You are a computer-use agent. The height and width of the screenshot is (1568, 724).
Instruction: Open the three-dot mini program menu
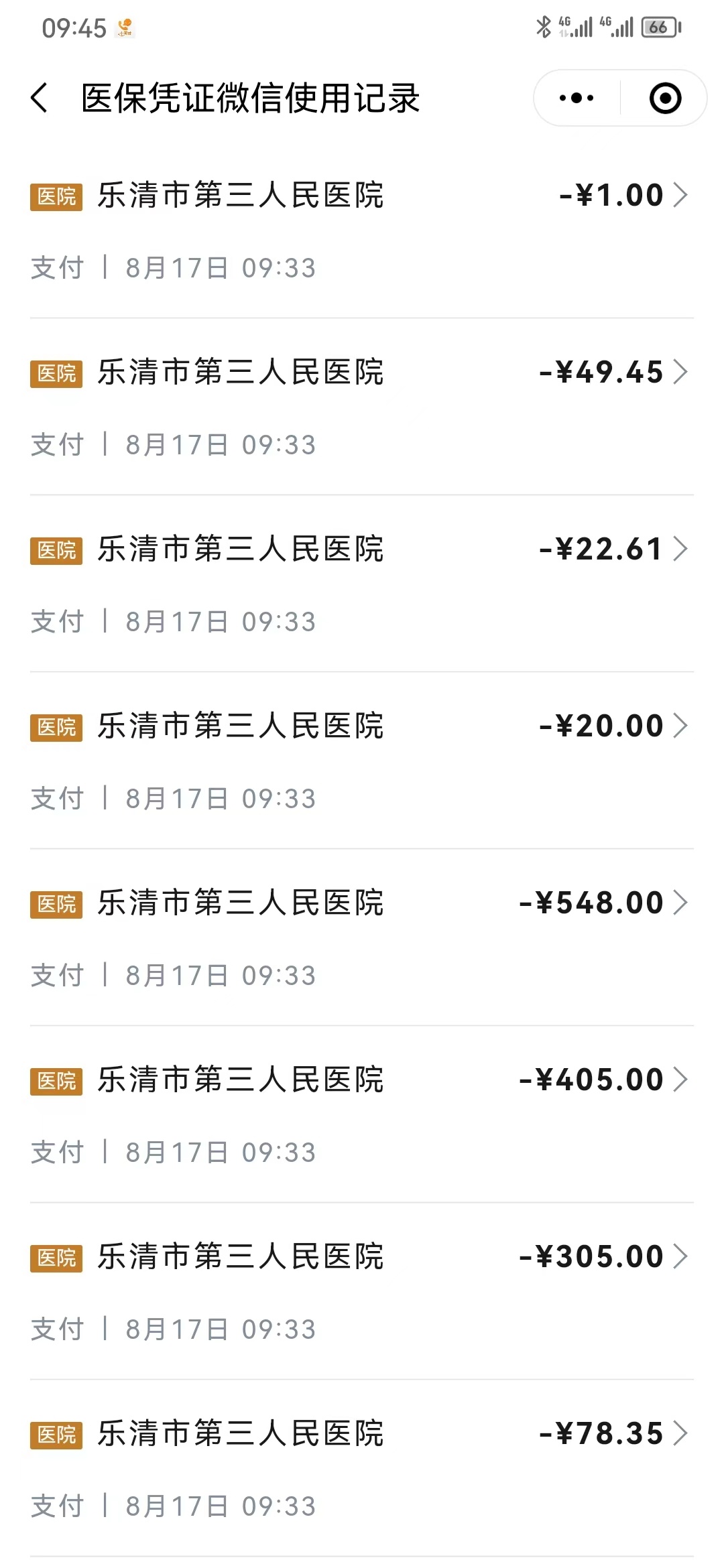tap(577, 98)
